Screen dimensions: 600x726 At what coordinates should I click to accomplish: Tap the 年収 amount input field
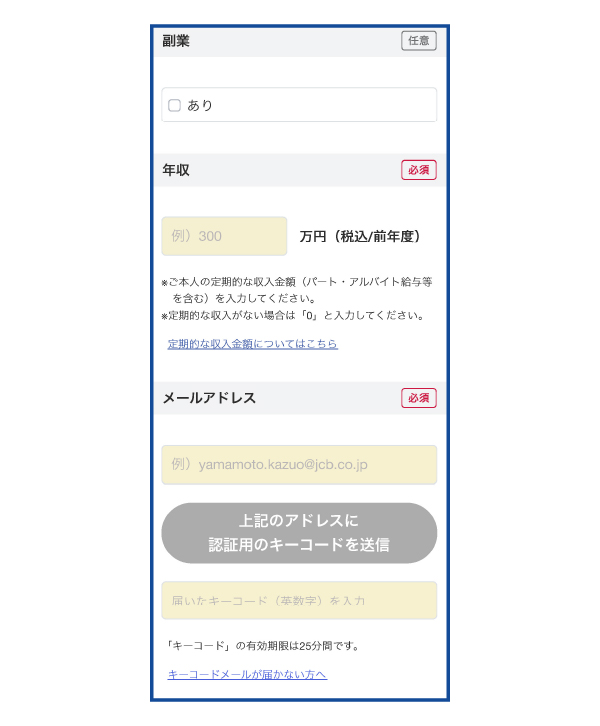pos(224,236)
